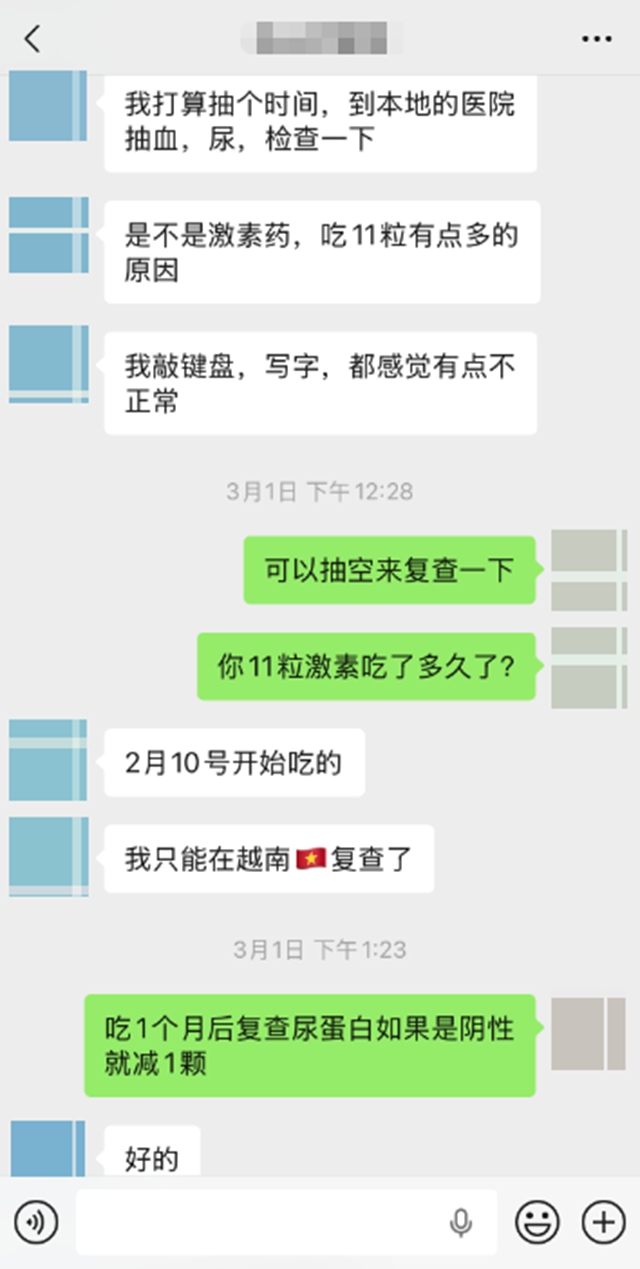The image size is (640, 1269).
Task: Open the emoji sticker panel
Action: tap(537, 1221)
